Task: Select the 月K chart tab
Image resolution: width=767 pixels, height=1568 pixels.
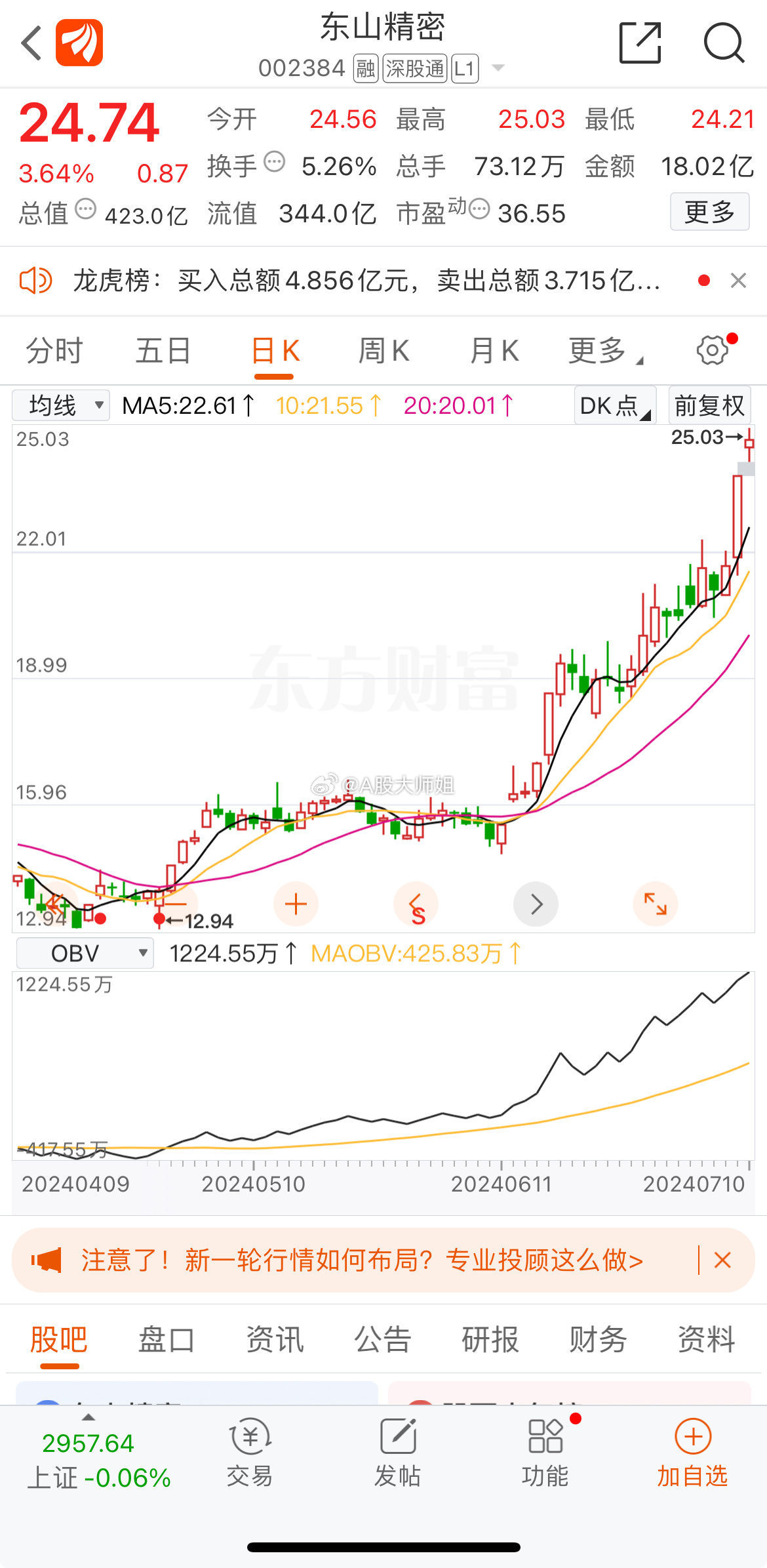Action: [x=494, y=351]
